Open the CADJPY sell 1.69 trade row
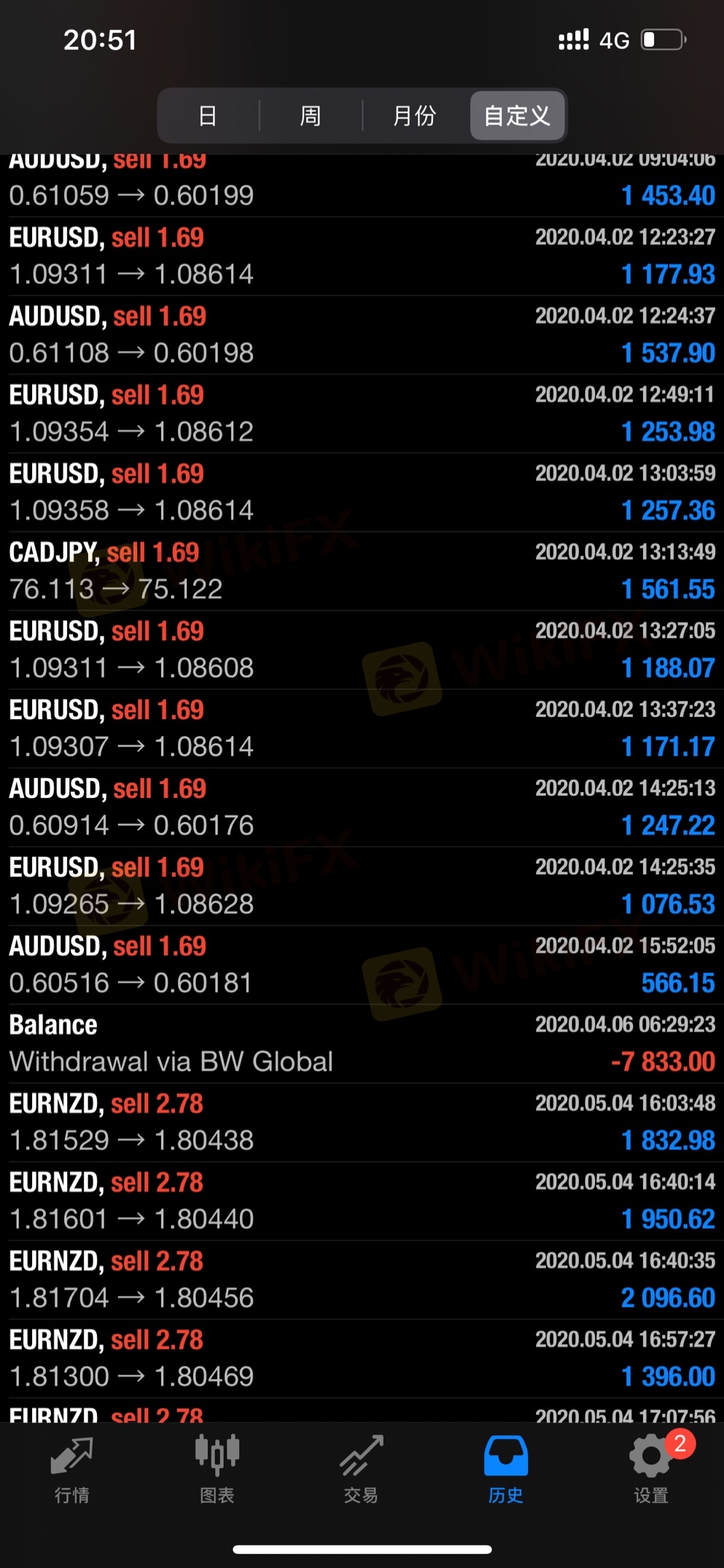 (x=362, y=571)
